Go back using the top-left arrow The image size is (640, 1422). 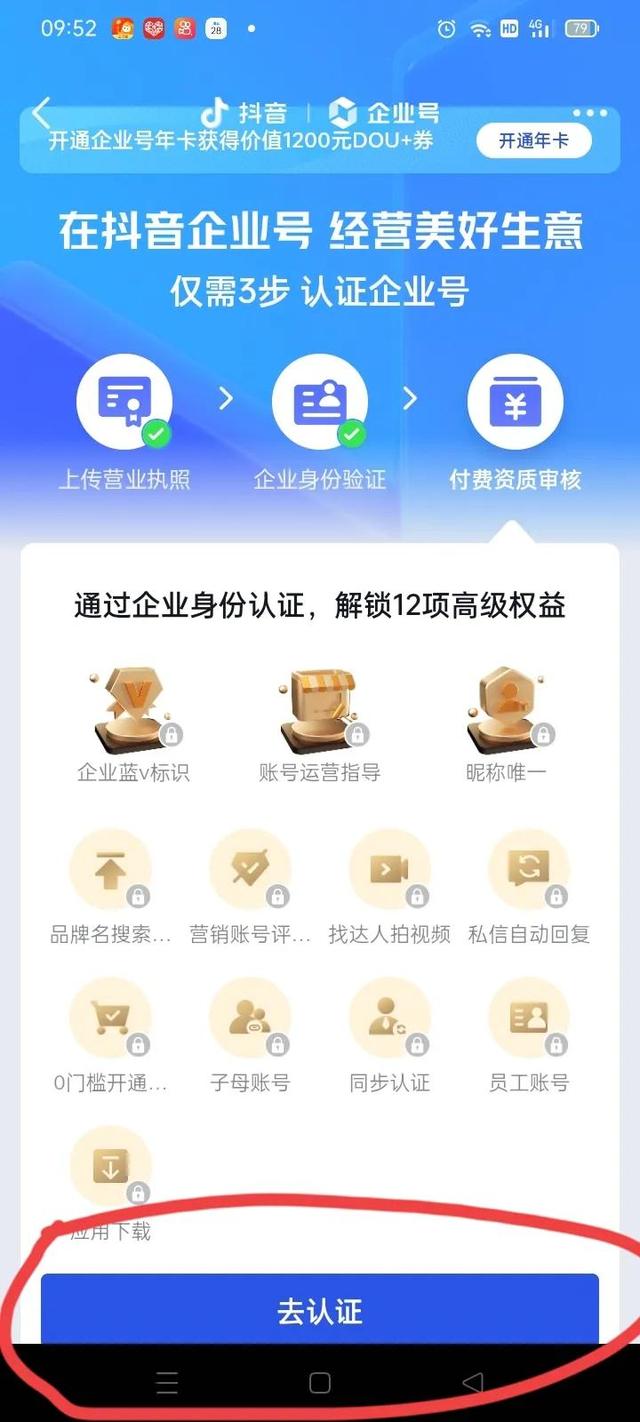41,112
